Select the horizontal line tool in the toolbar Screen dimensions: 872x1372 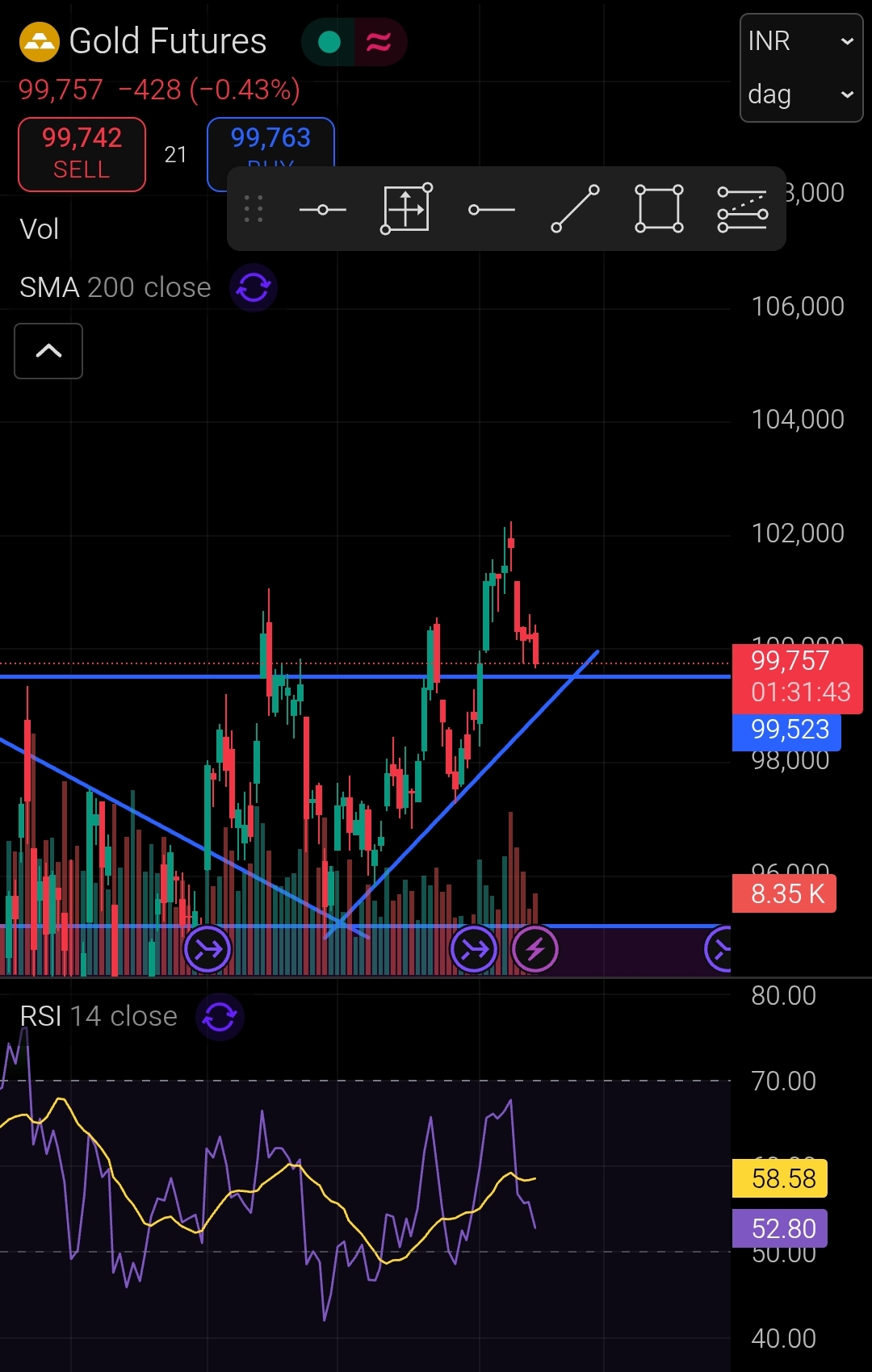tap(322, 210)
